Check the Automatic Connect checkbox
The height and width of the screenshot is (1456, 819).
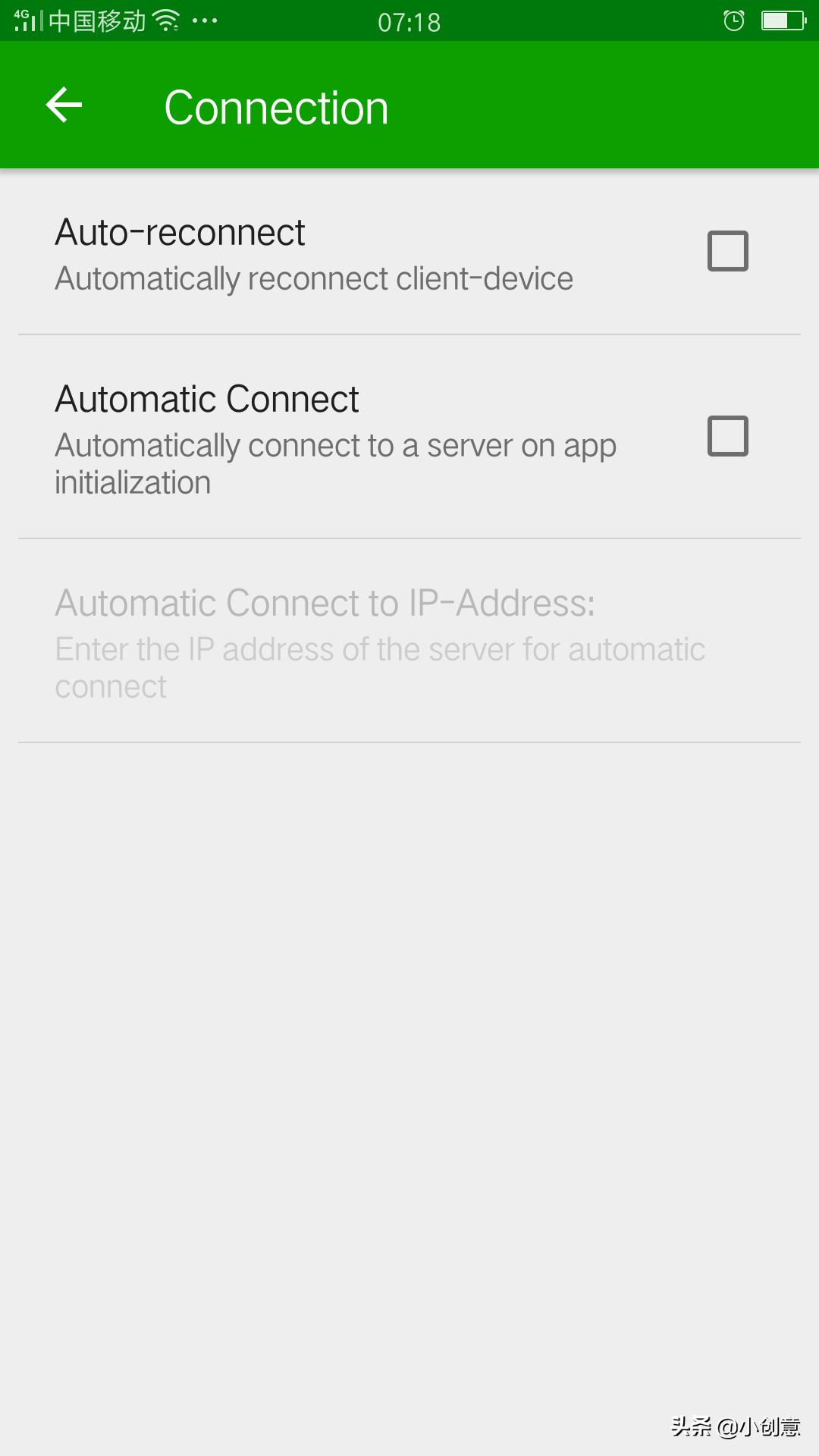pyautogui.click(x=727, y=436)
